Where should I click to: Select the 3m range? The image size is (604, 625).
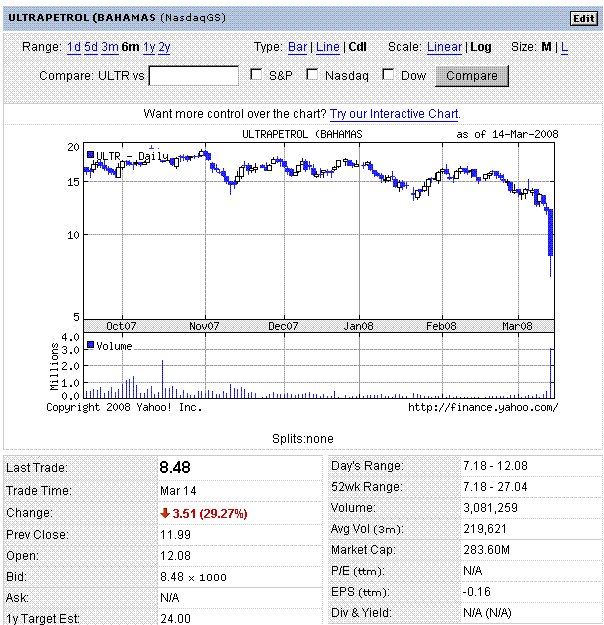coord(110,47)
